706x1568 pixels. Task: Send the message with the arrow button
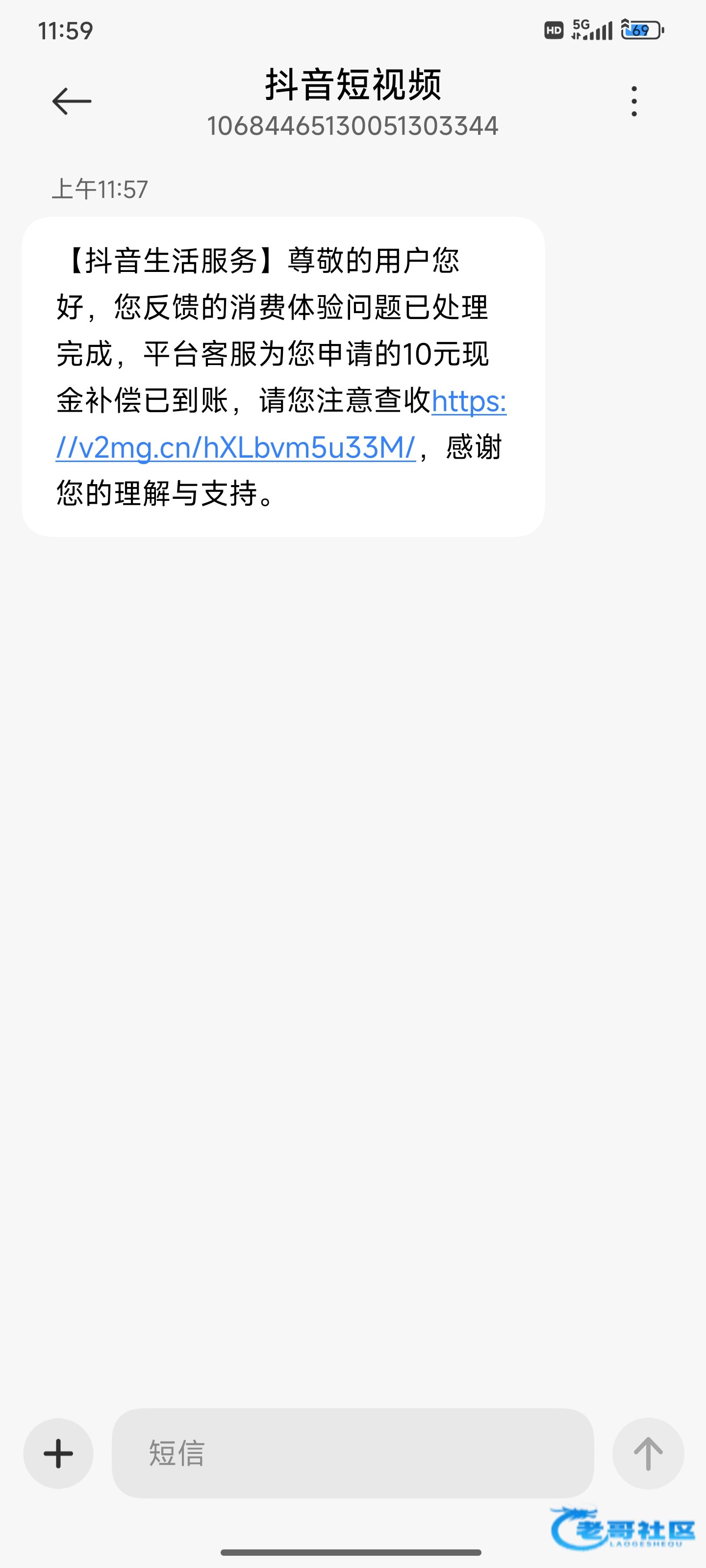648,1453
